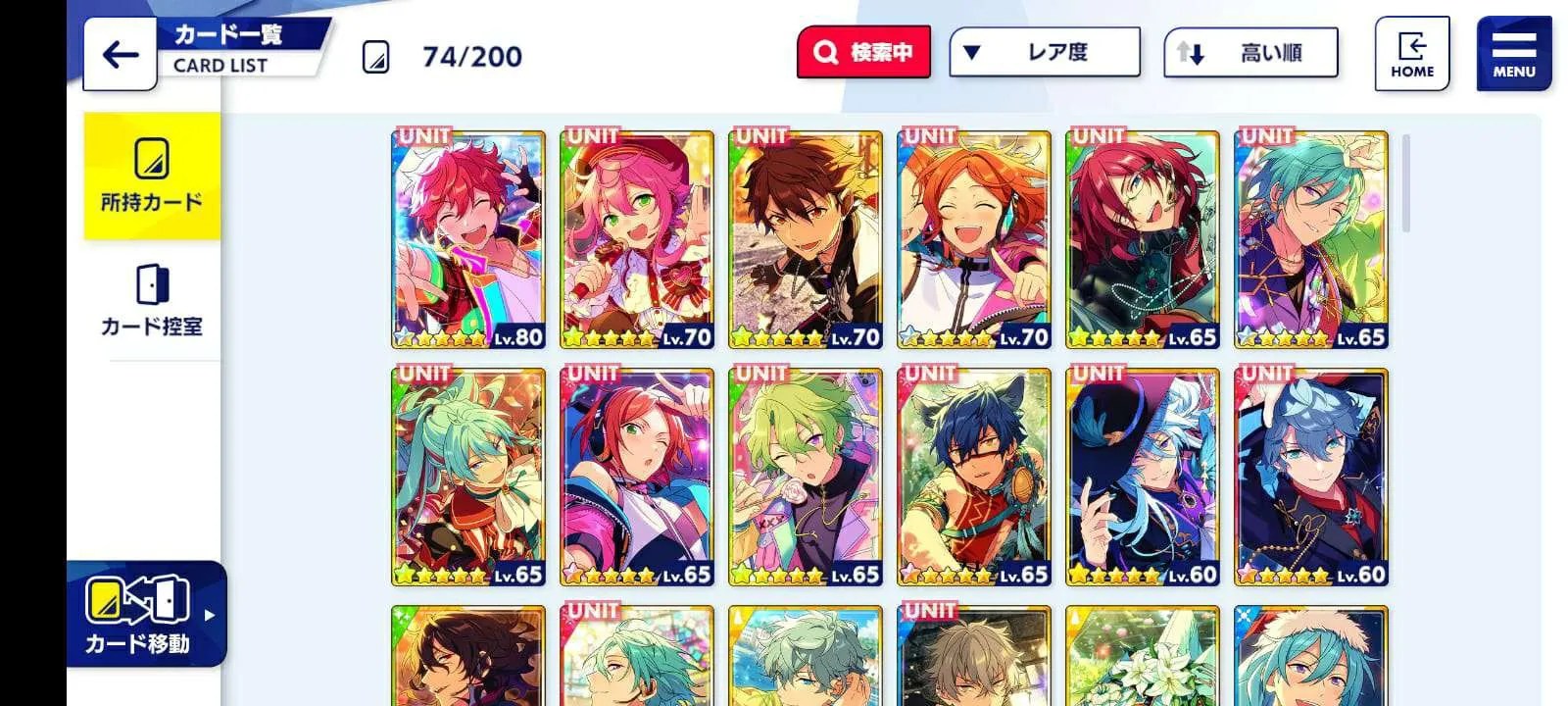Image resolution: width=1568 pixels, height=706 pixels.
Task: Open the orange-haired Lv.70 card
Action: (x=974, y=239)
